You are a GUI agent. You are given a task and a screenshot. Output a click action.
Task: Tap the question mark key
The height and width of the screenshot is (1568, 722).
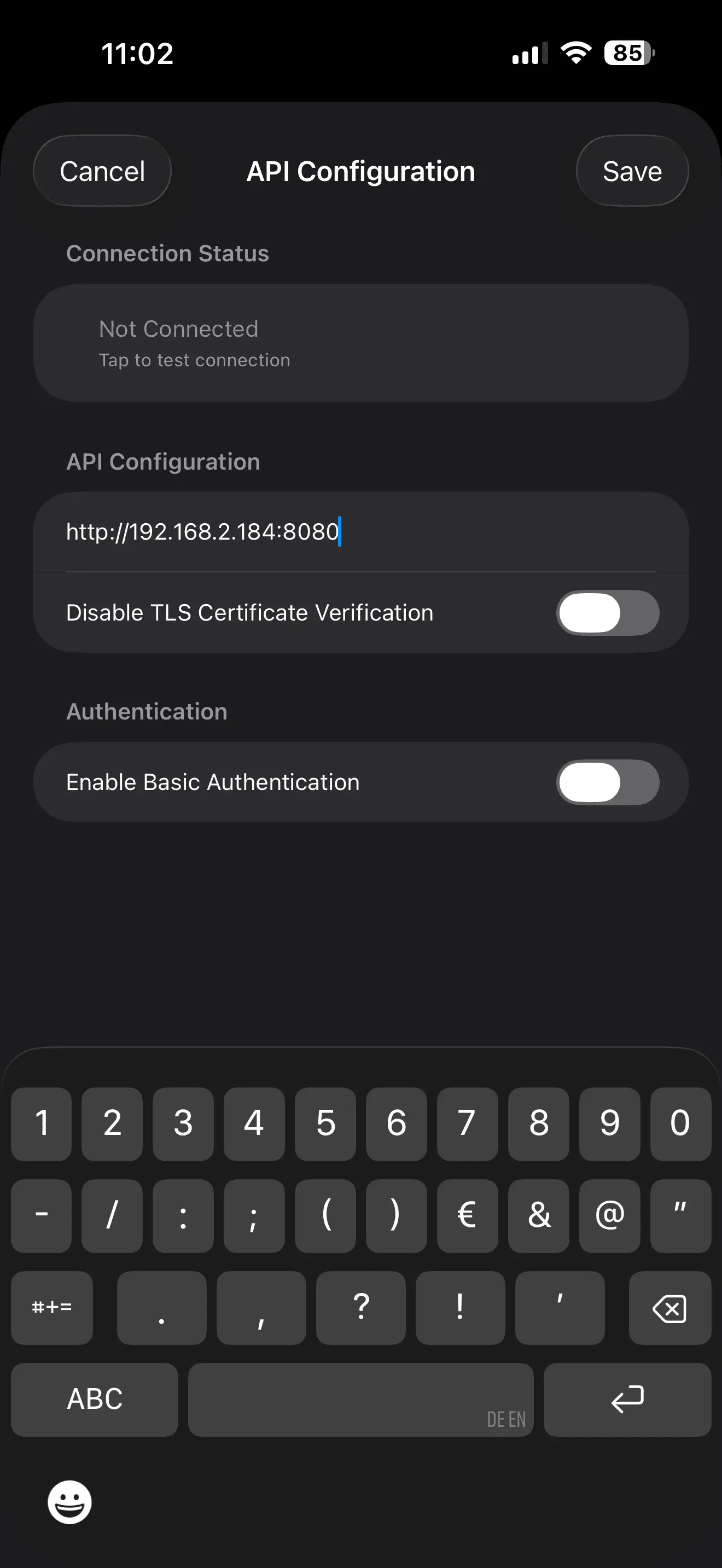[360, 1308]
